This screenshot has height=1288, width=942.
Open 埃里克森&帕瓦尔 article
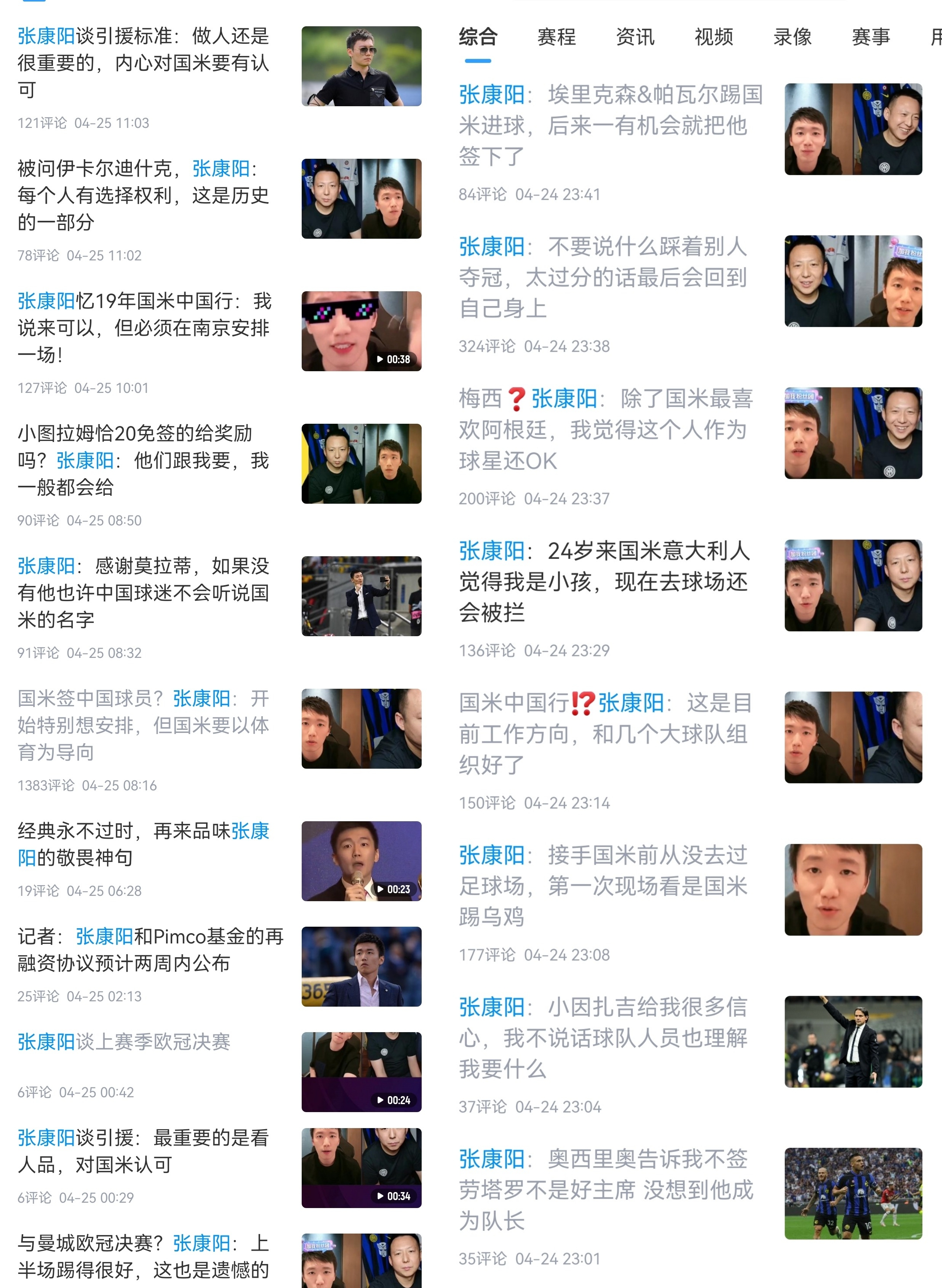coord(610,125)
